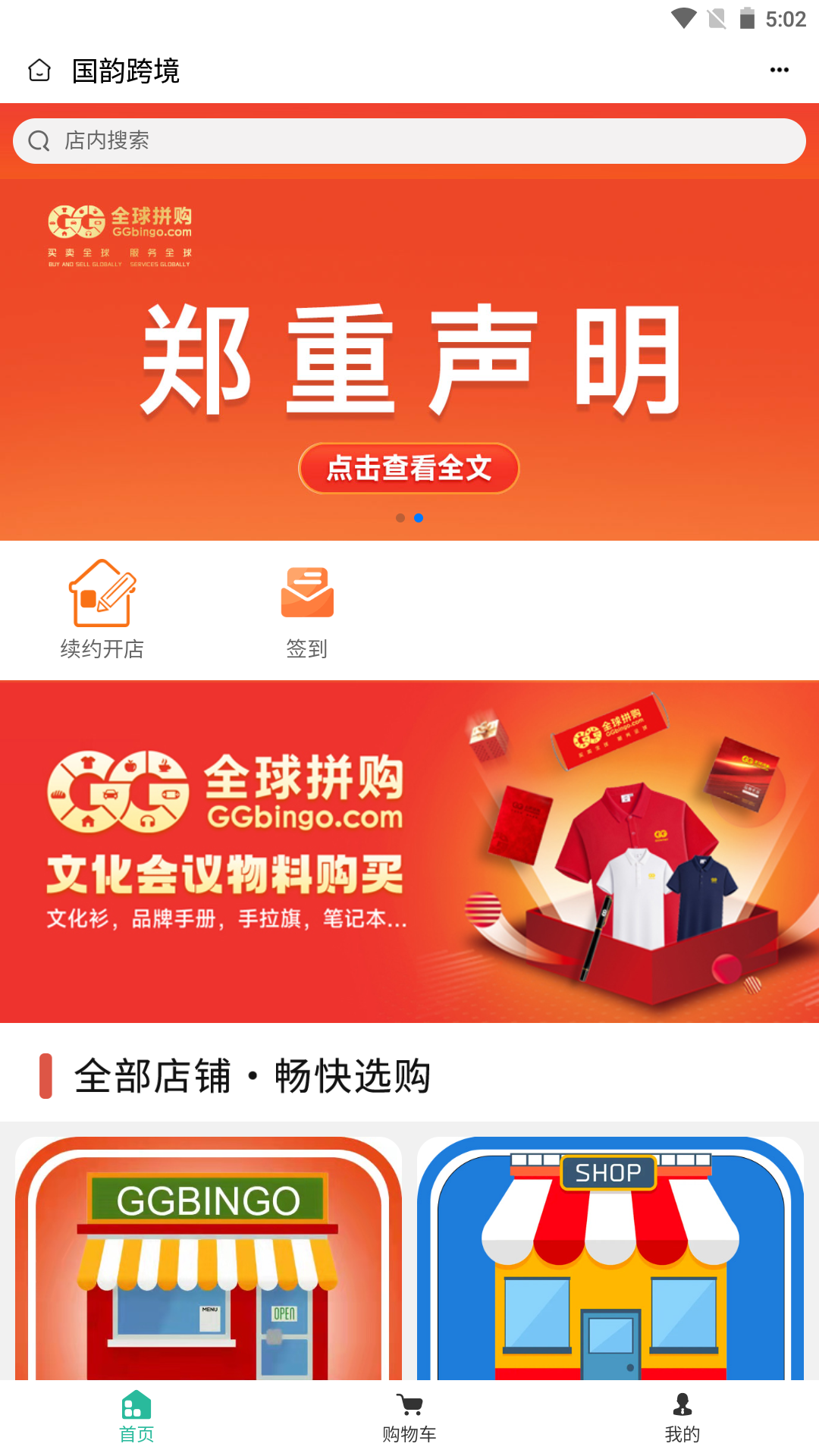This screenshot has width=819, height=1456.
Task: Open 点击查看全文 on the banner
Action: tap(409, 468)
